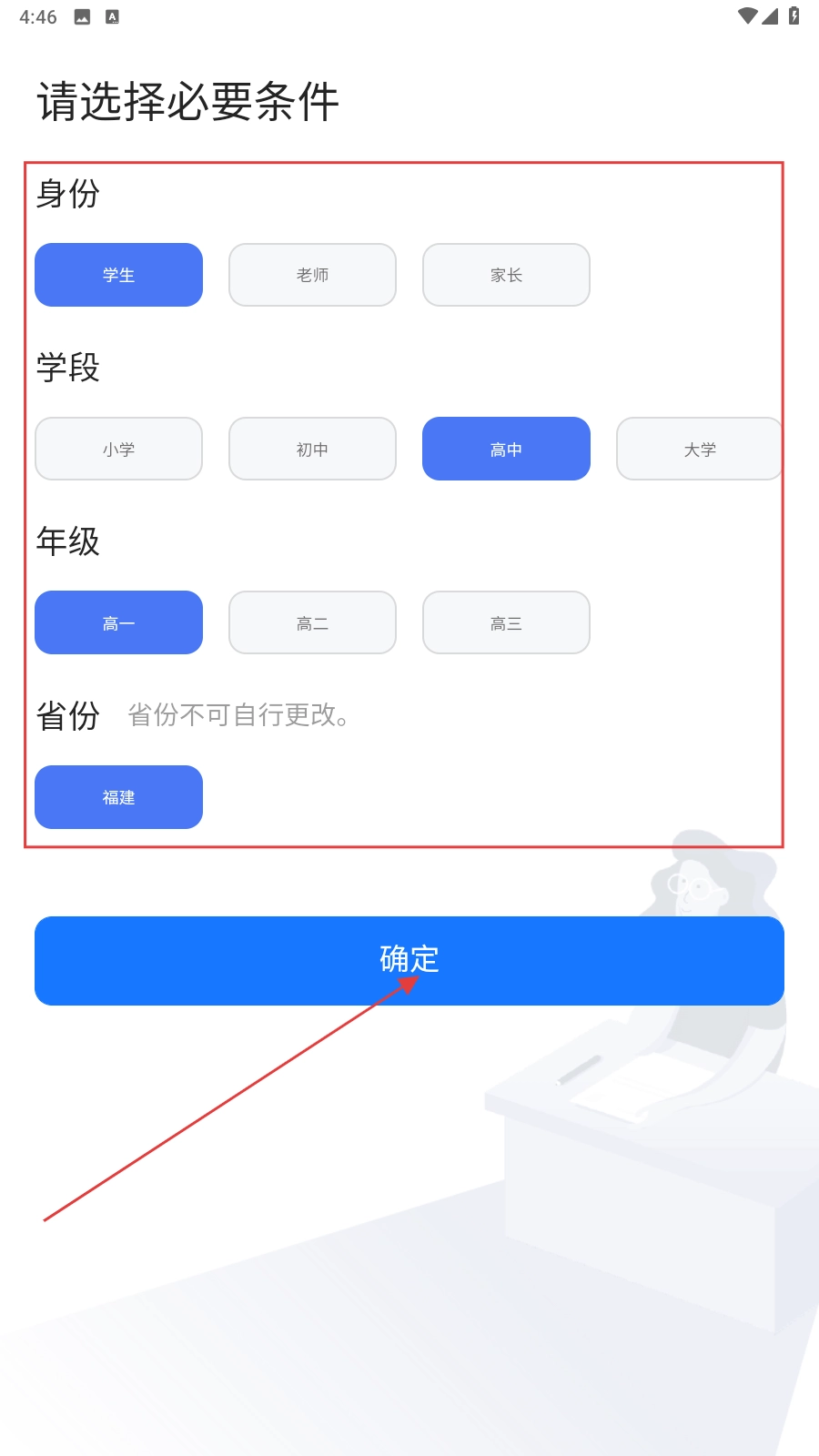Choose the 初中 stage option

(312, 449)
